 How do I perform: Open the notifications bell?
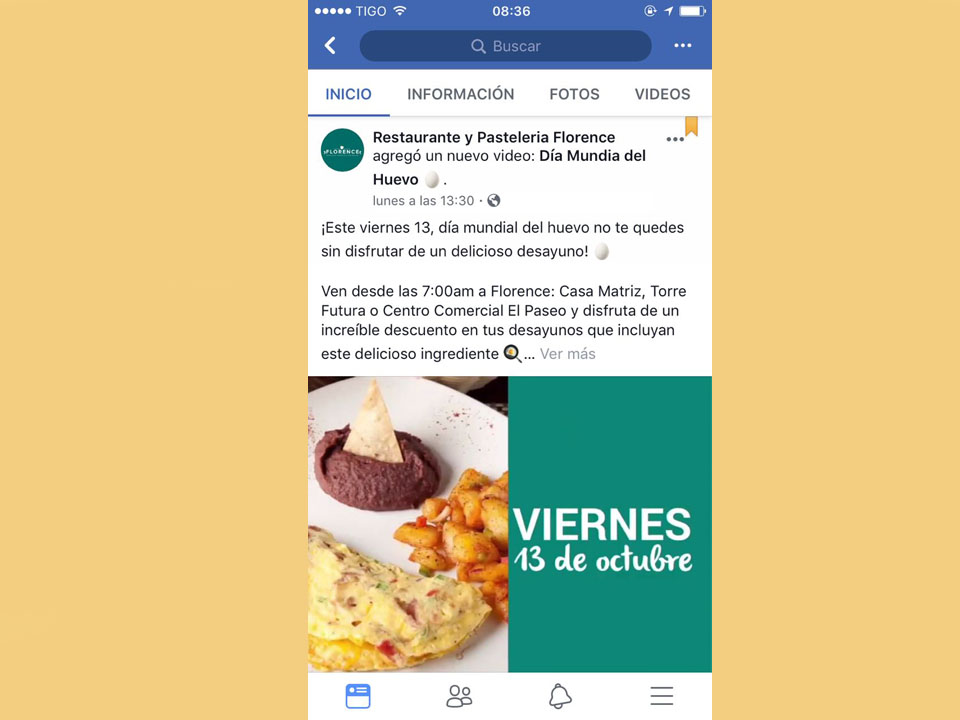pyautogui.click(x=560, y=696)
